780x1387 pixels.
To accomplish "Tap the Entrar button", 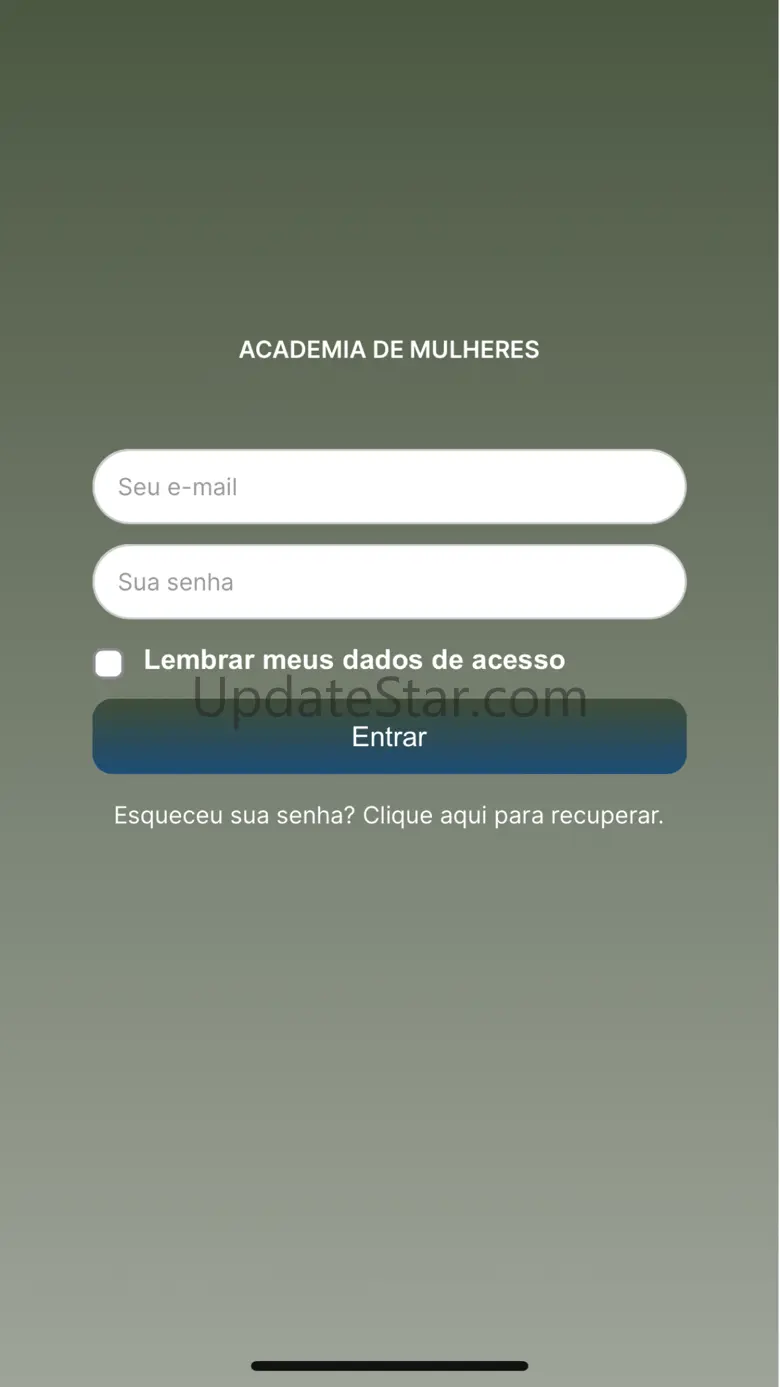I will point(389,737).
